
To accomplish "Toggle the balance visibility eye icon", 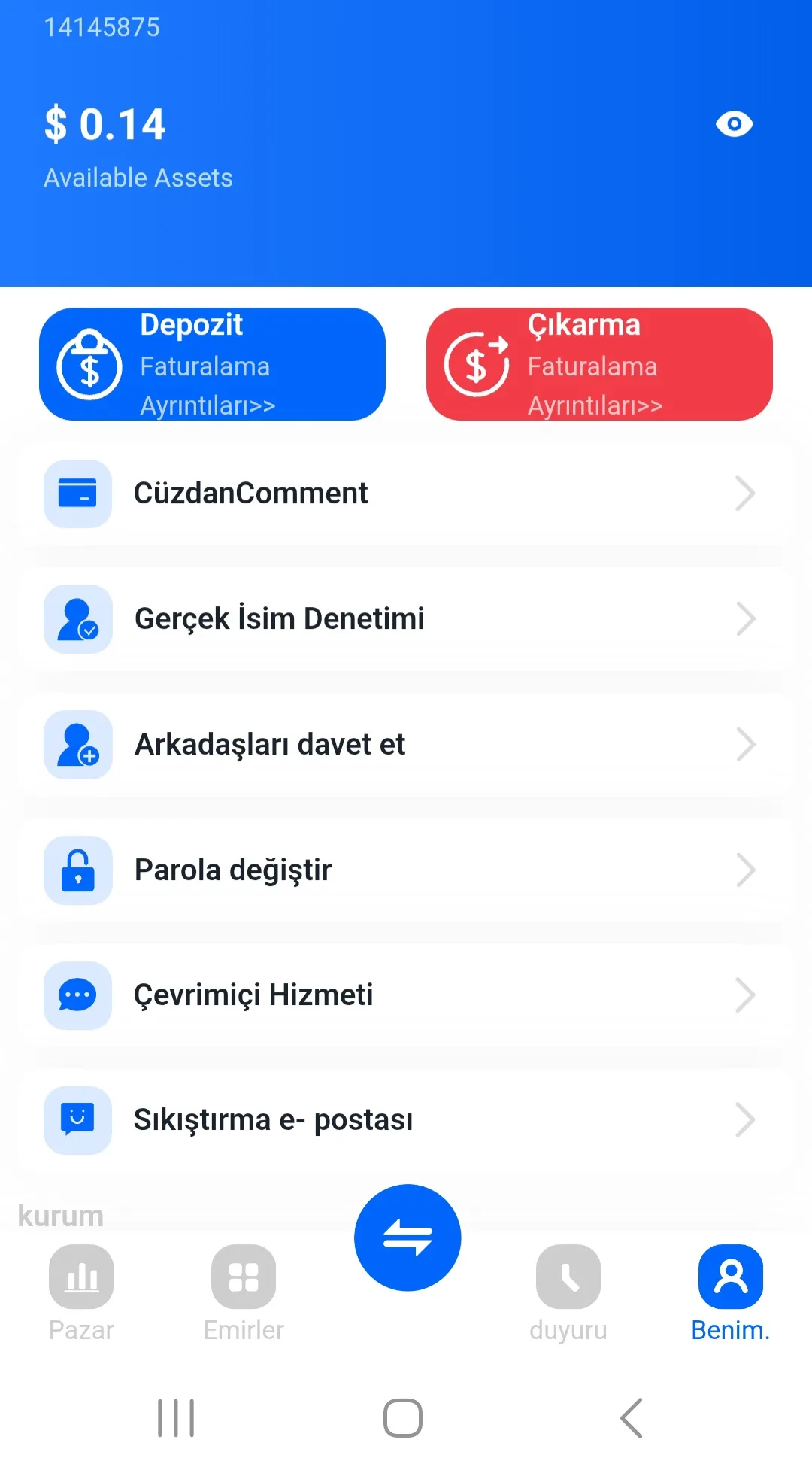I will click(x=734, y=124).
